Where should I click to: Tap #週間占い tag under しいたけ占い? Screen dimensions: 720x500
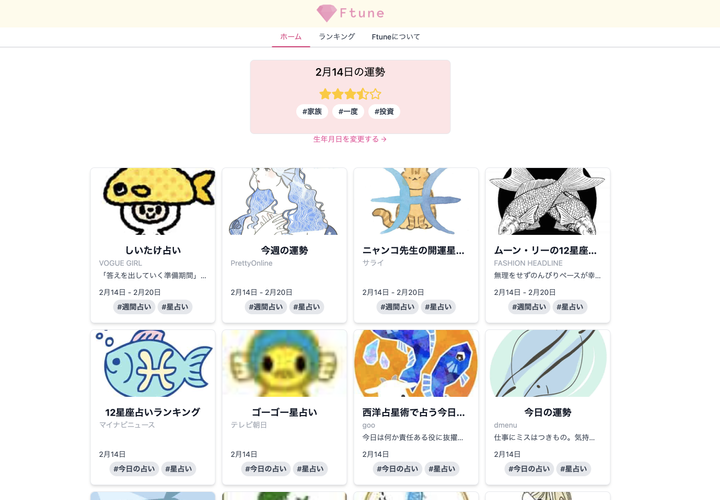[x=133, y=307]
